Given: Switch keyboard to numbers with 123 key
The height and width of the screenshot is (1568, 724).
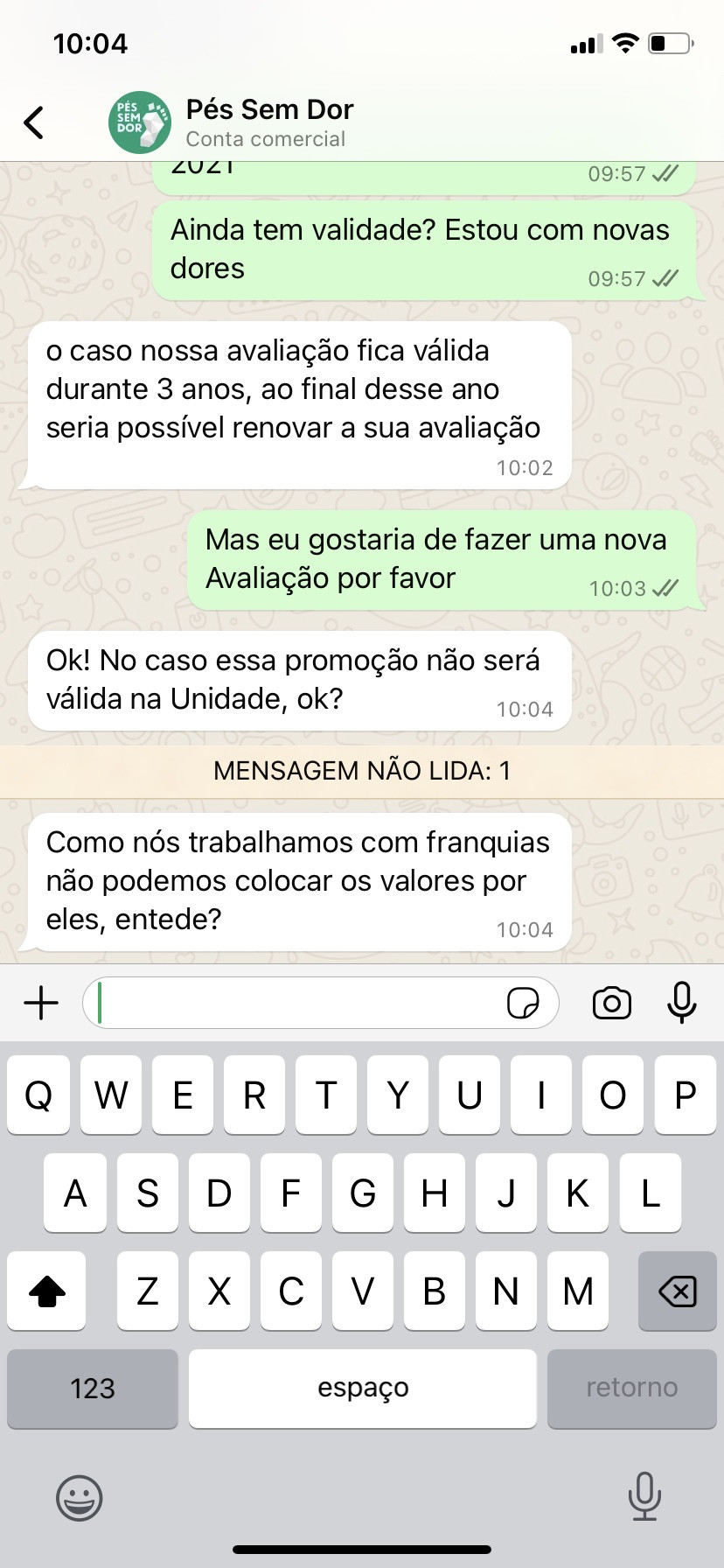Looking at the screenshot, I should (x=93, y=1389).
